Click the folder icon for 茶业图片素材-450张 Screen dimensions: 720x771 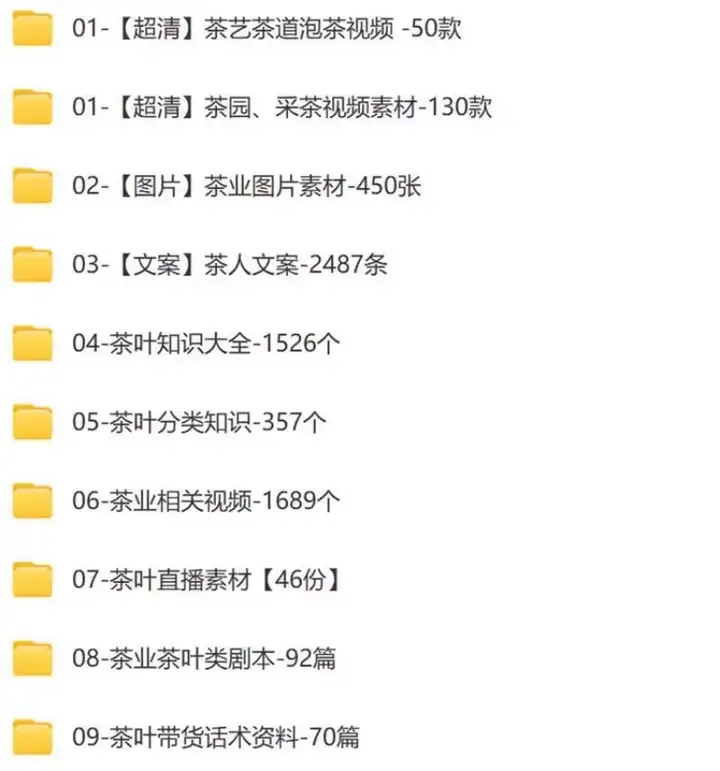point(33,186)
